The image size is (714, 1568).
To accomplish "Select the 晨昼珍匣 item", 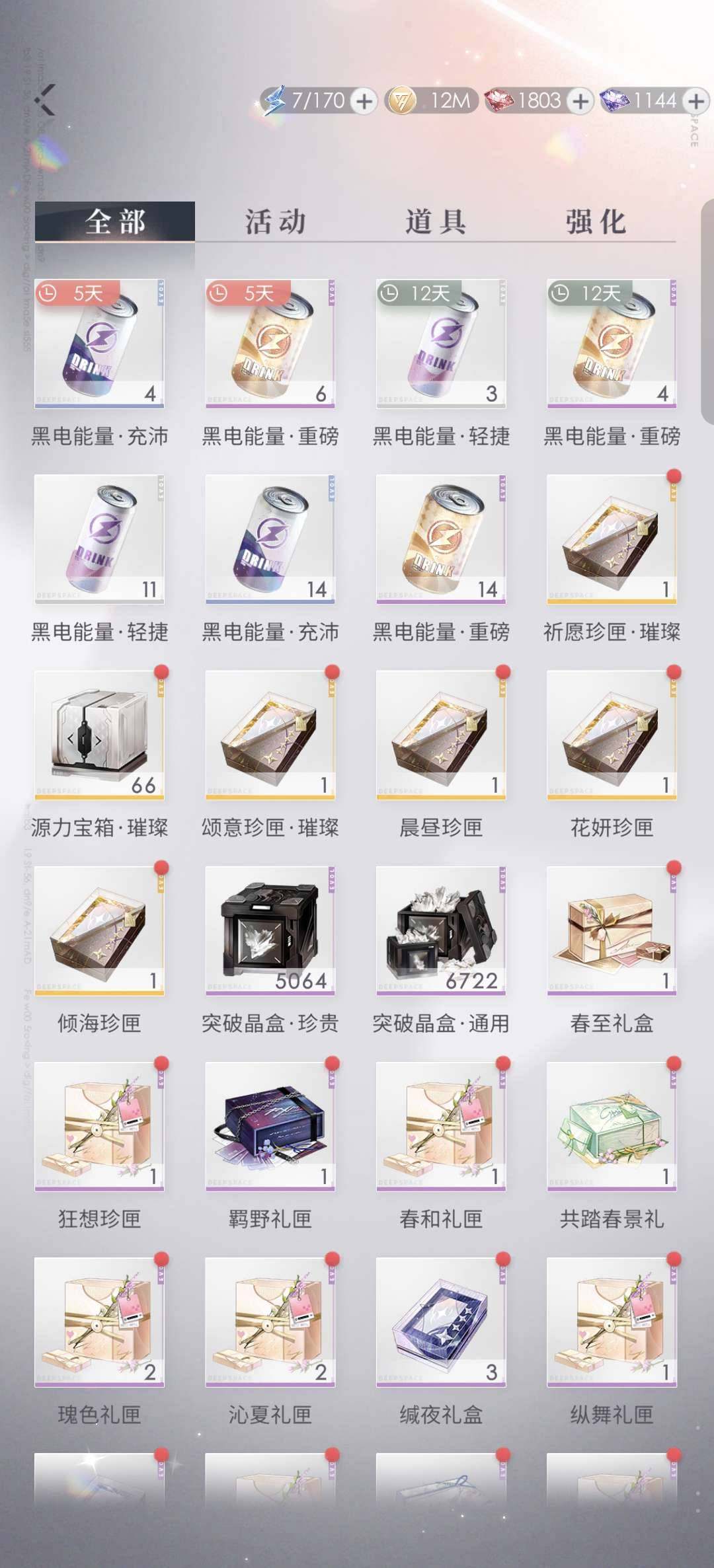I will (440, 735).
